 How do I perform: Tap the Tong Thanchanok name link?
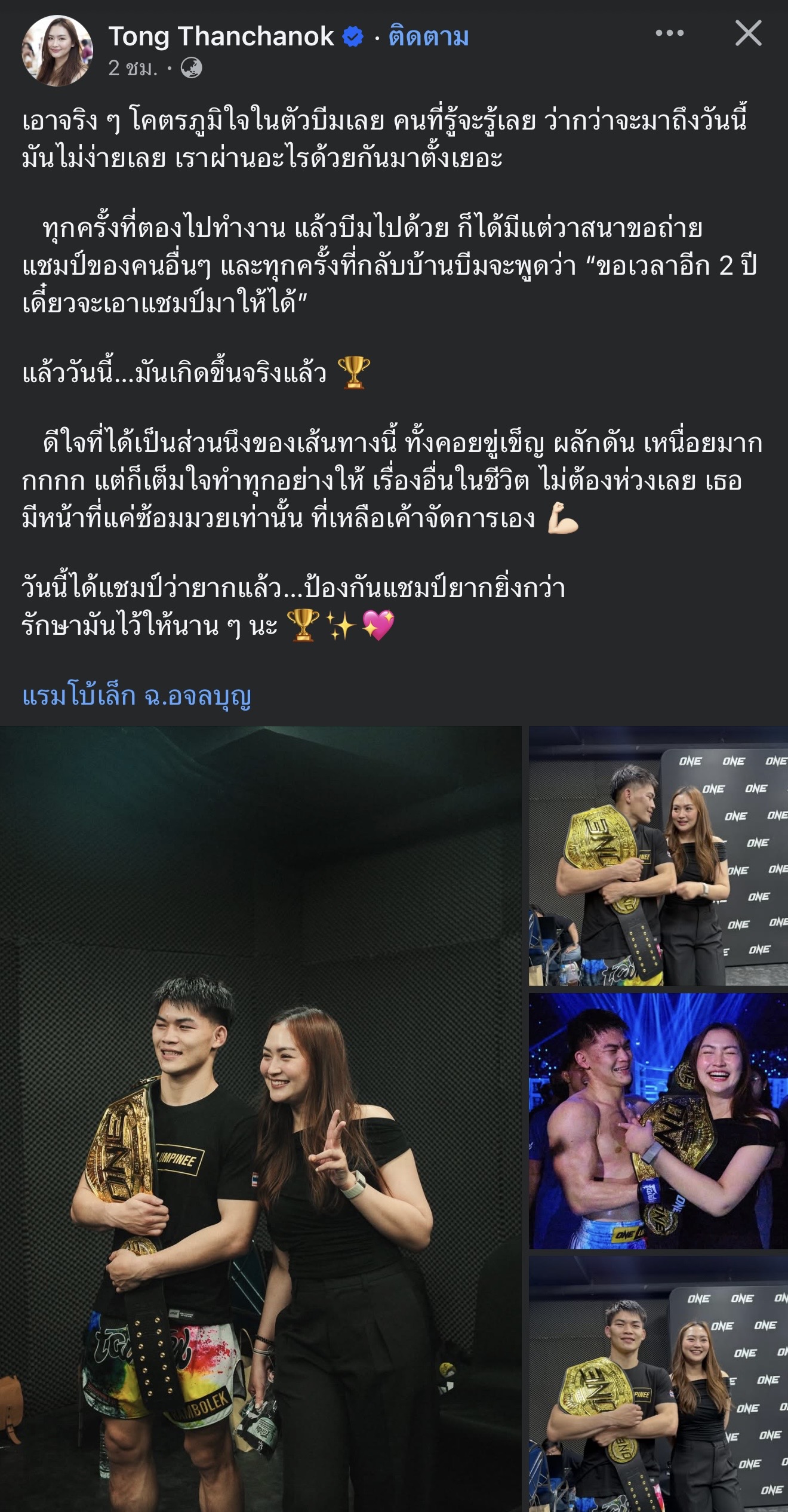[221, 37]
